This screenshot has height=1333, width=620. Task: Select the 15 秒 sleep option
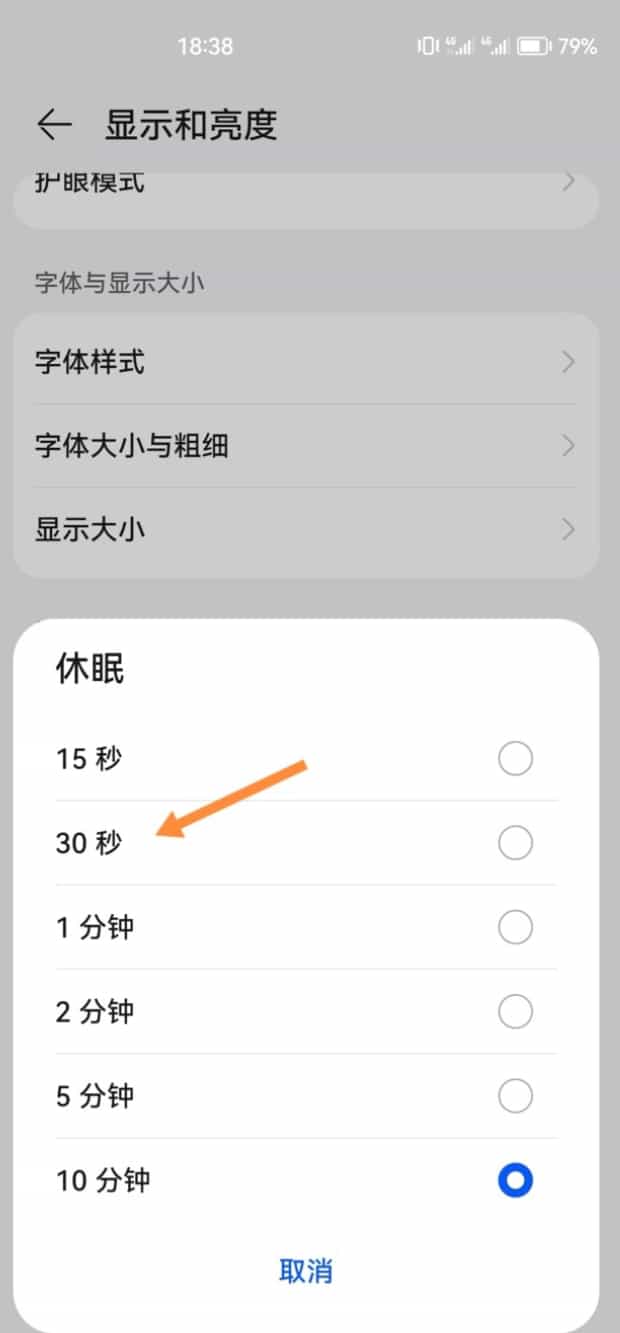click(x=306, y=759)
